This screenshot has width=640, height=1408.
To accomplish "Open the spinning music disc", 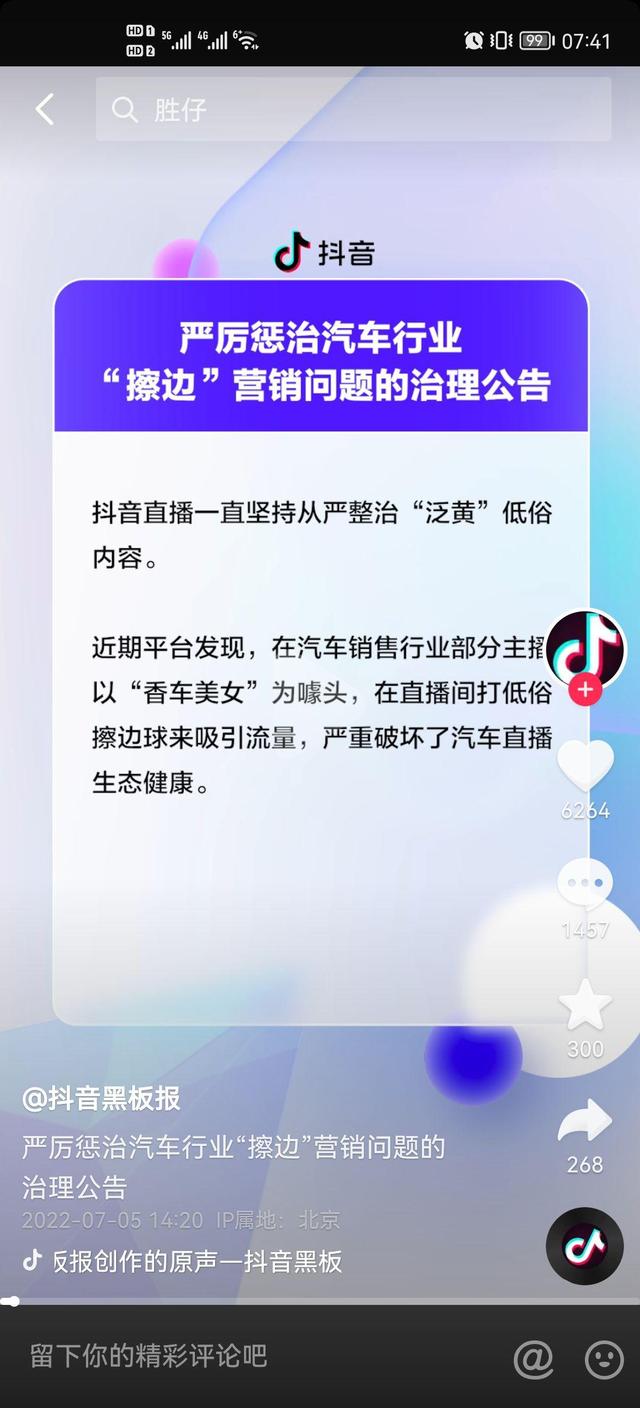I will coord(585,1246).
